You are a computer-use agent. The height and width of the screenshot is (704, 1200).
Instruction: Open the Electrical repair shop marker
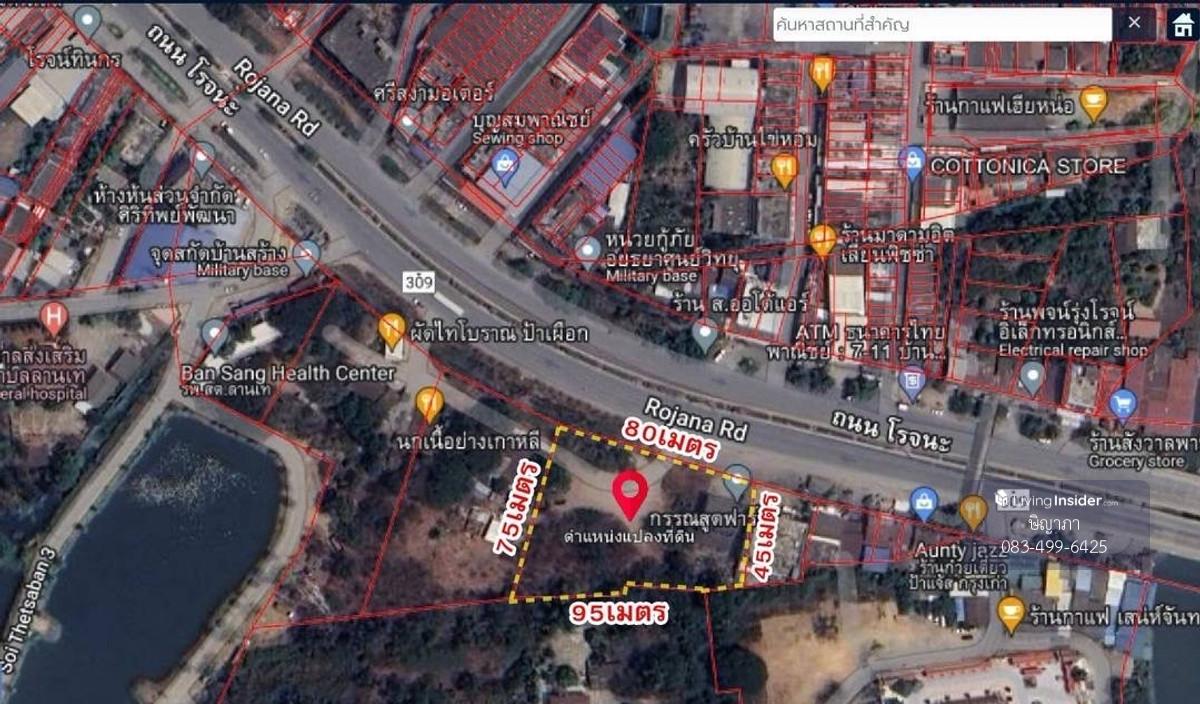[1032, 377]
